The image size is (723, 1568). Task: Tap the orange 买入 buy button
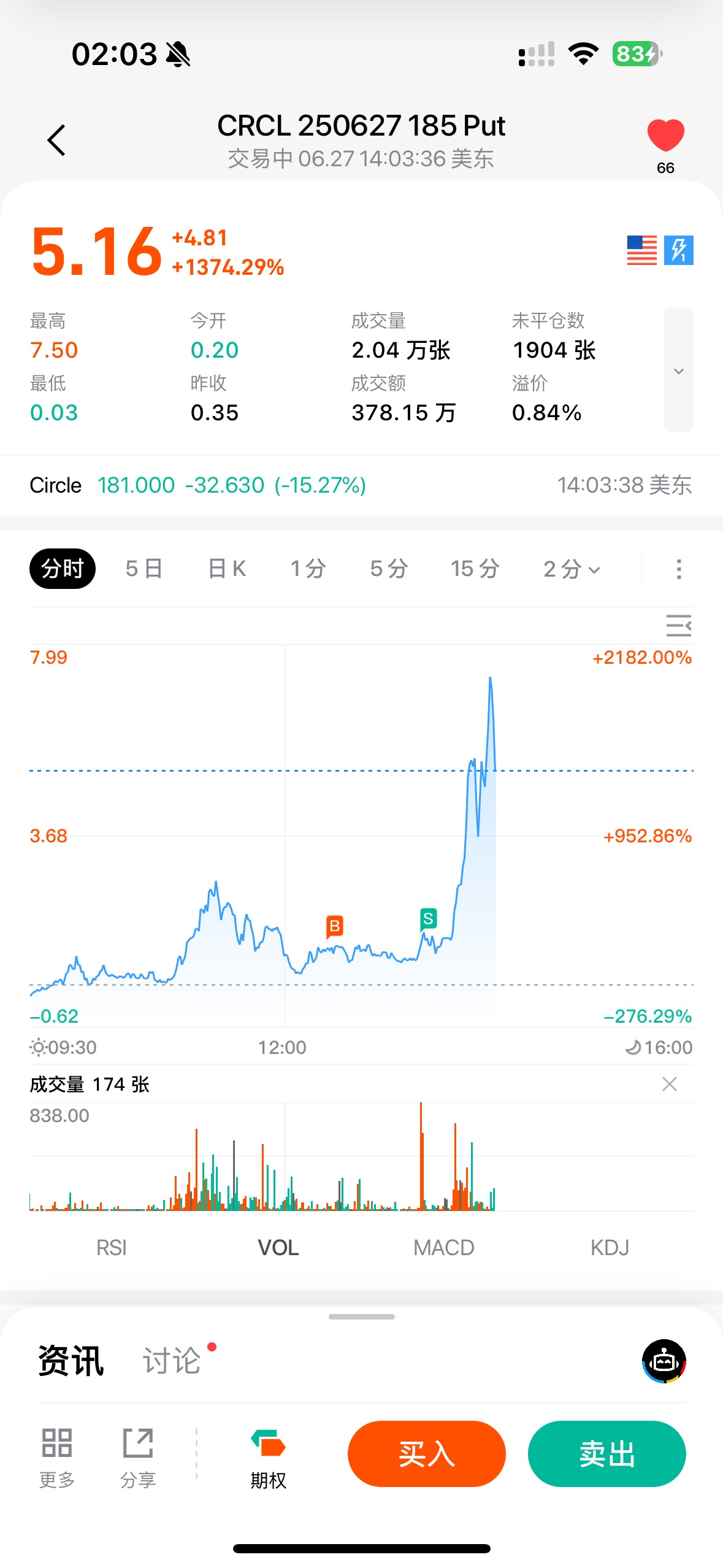click(426, 1454)
